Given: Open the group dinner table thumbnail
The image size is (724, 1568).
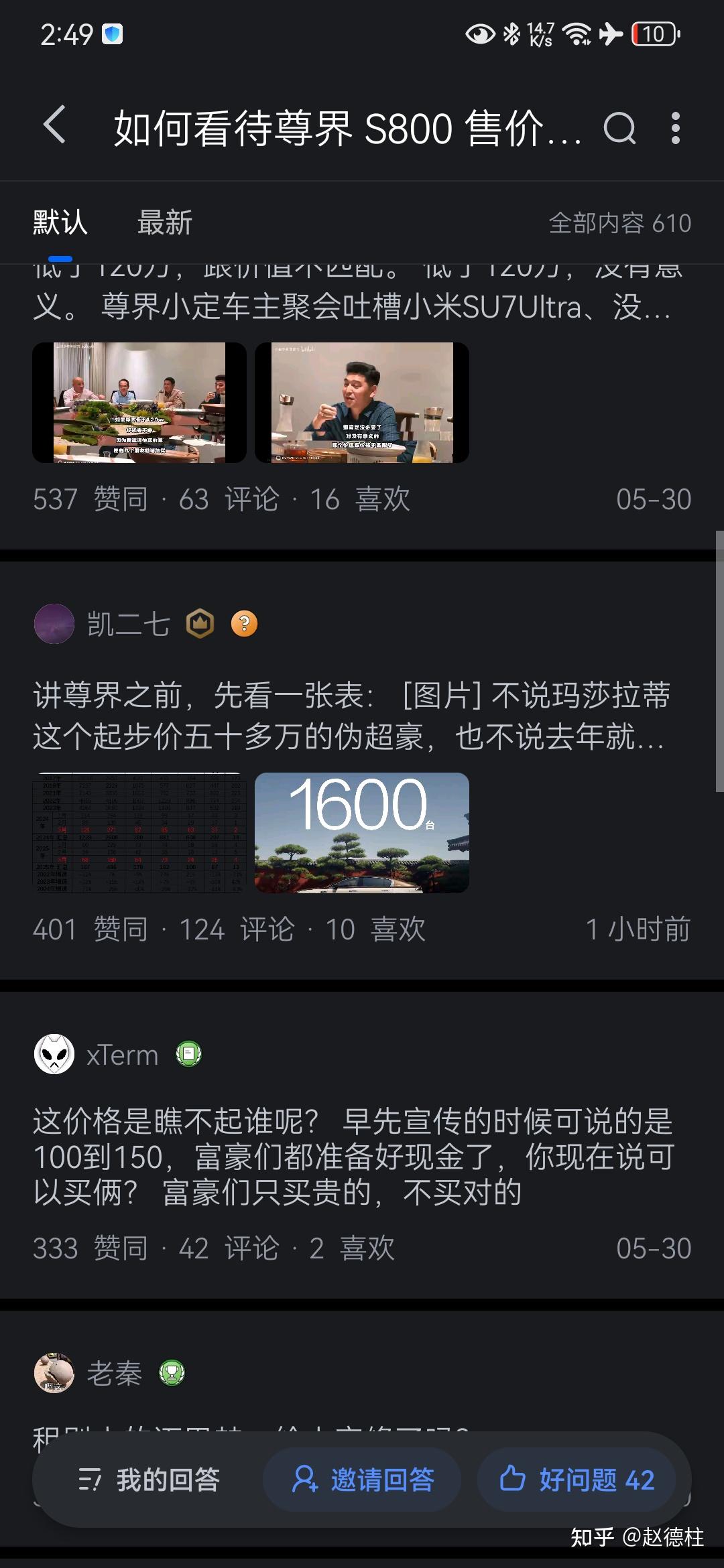Looking at the screenshot, I should pyautogui.click(x=139, y=403).
